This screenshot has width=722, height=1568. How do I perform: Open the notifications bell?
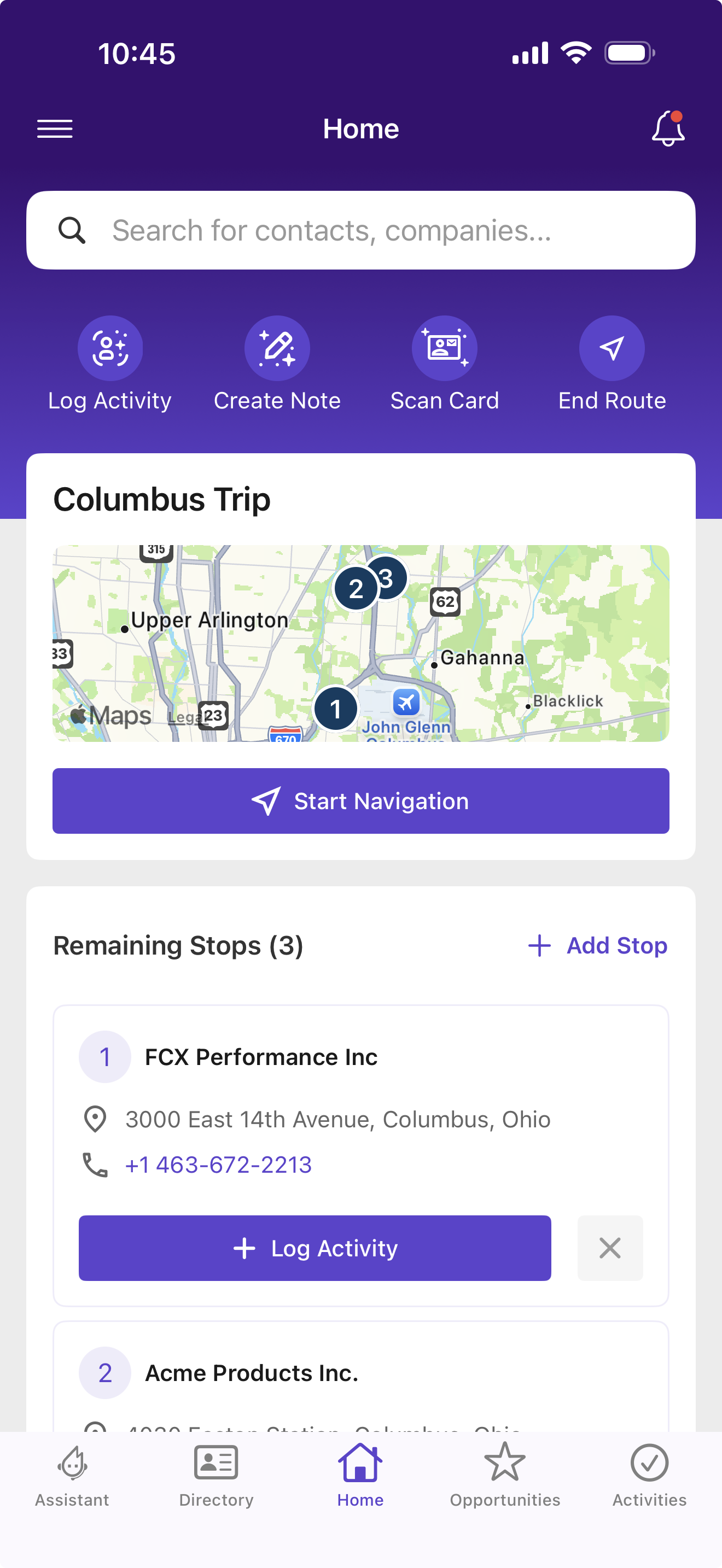668,128
